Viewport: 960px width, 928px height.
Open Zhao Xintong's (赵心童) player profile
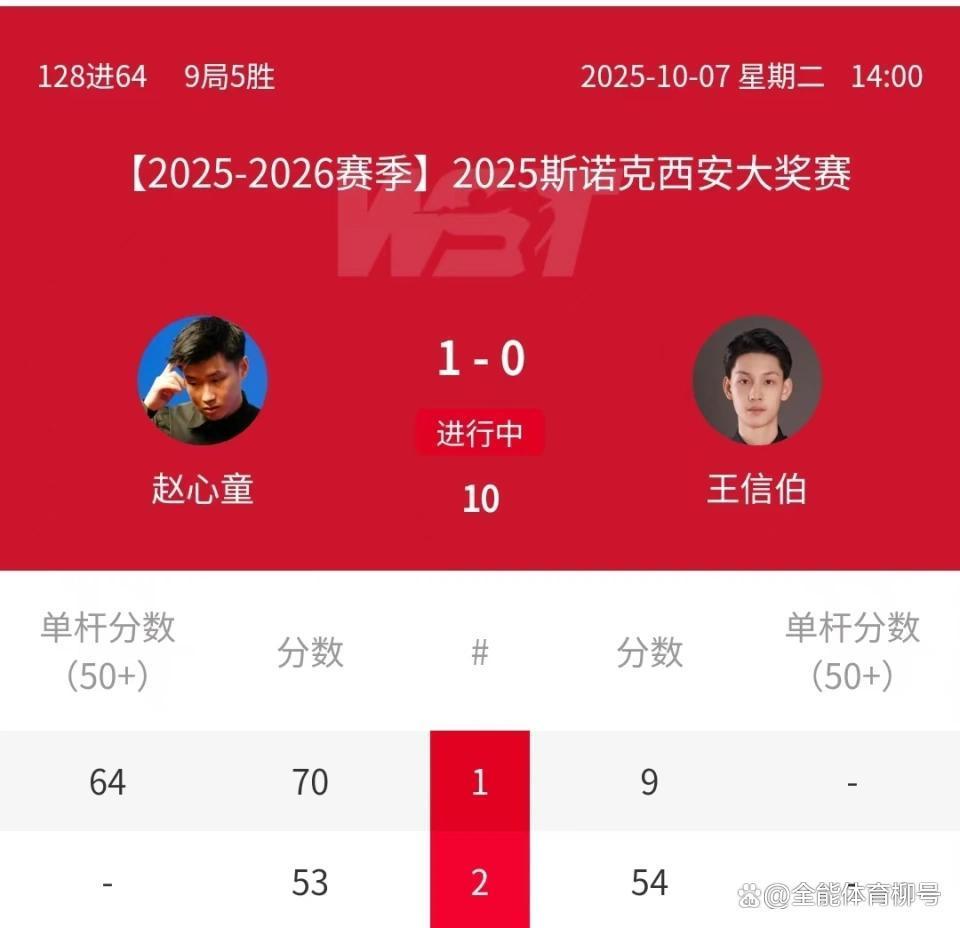[202, 381]
